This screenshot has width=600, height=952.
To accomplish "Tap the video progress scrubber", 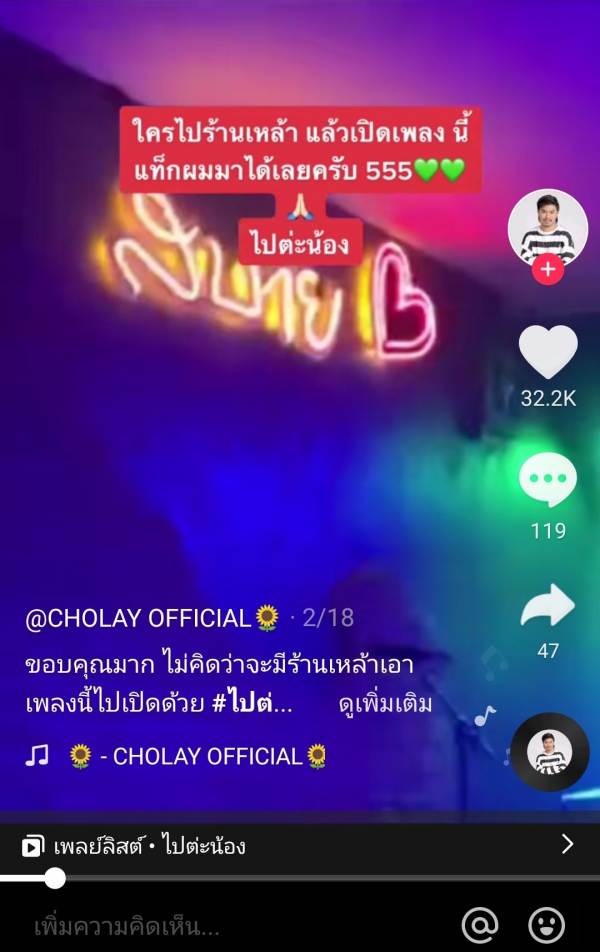I will point(55,878).
